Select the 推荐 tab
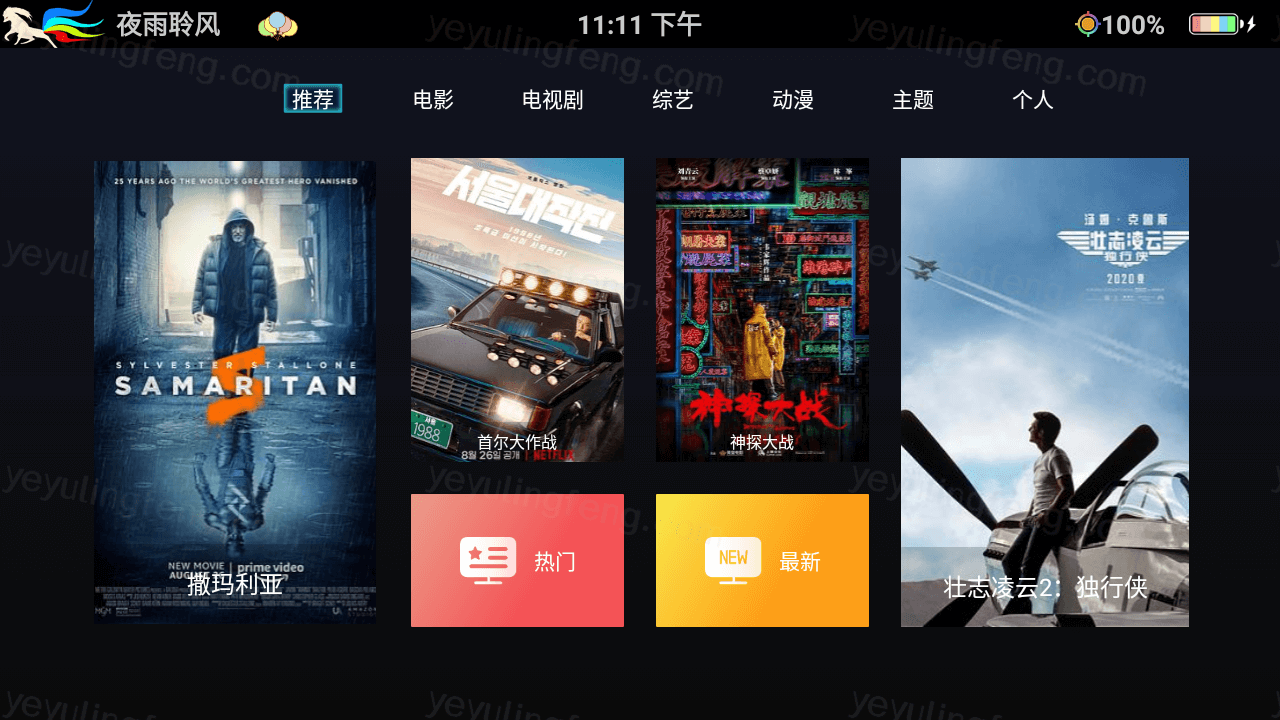The width and height of the screenshot is (1280, 720). pos(313,99)
